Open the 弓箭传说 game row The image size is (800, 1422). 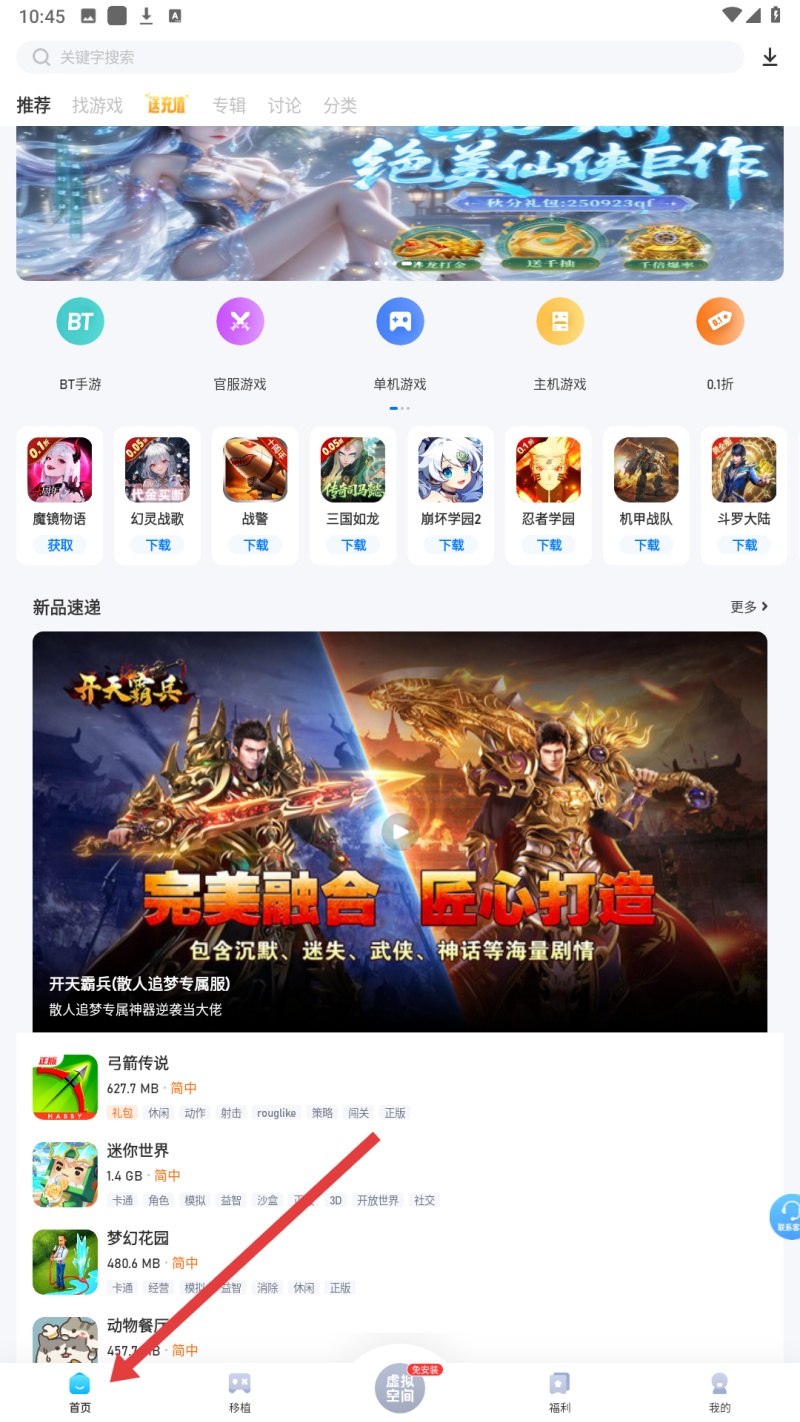coord(400,1087)
